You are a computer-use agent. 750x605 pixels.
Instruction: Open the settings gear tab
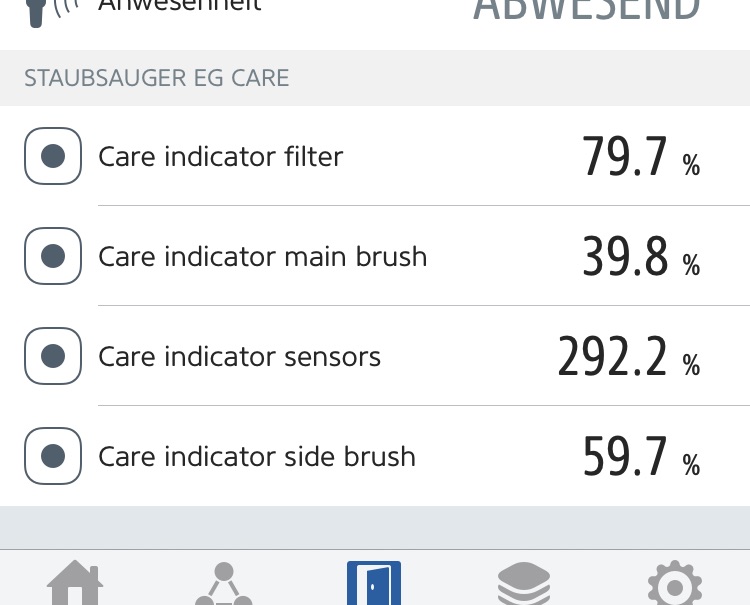674,584
